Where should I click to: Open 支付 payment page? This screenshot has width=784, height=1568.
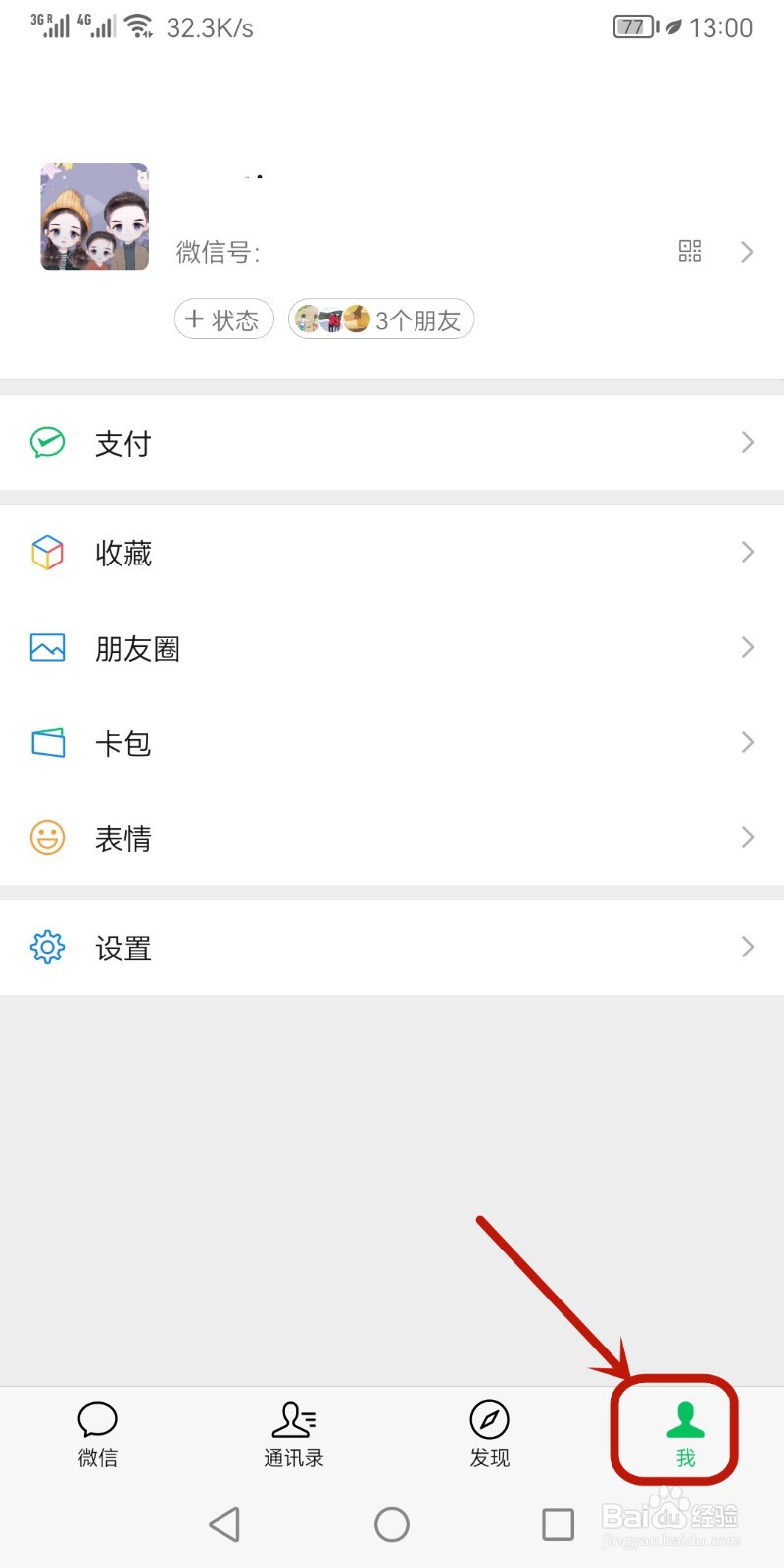coord(392,443)
